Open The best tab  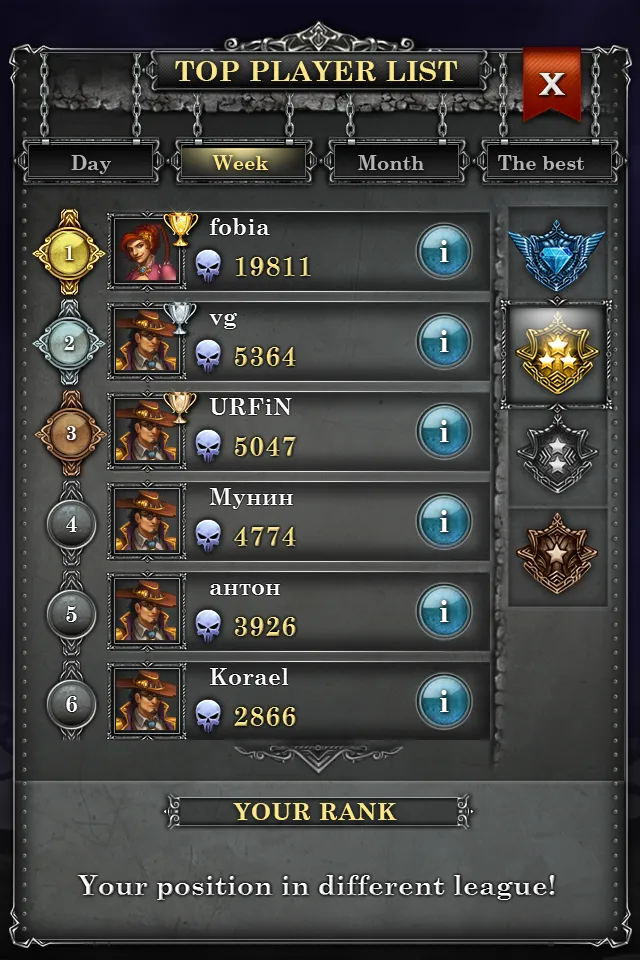541,163
